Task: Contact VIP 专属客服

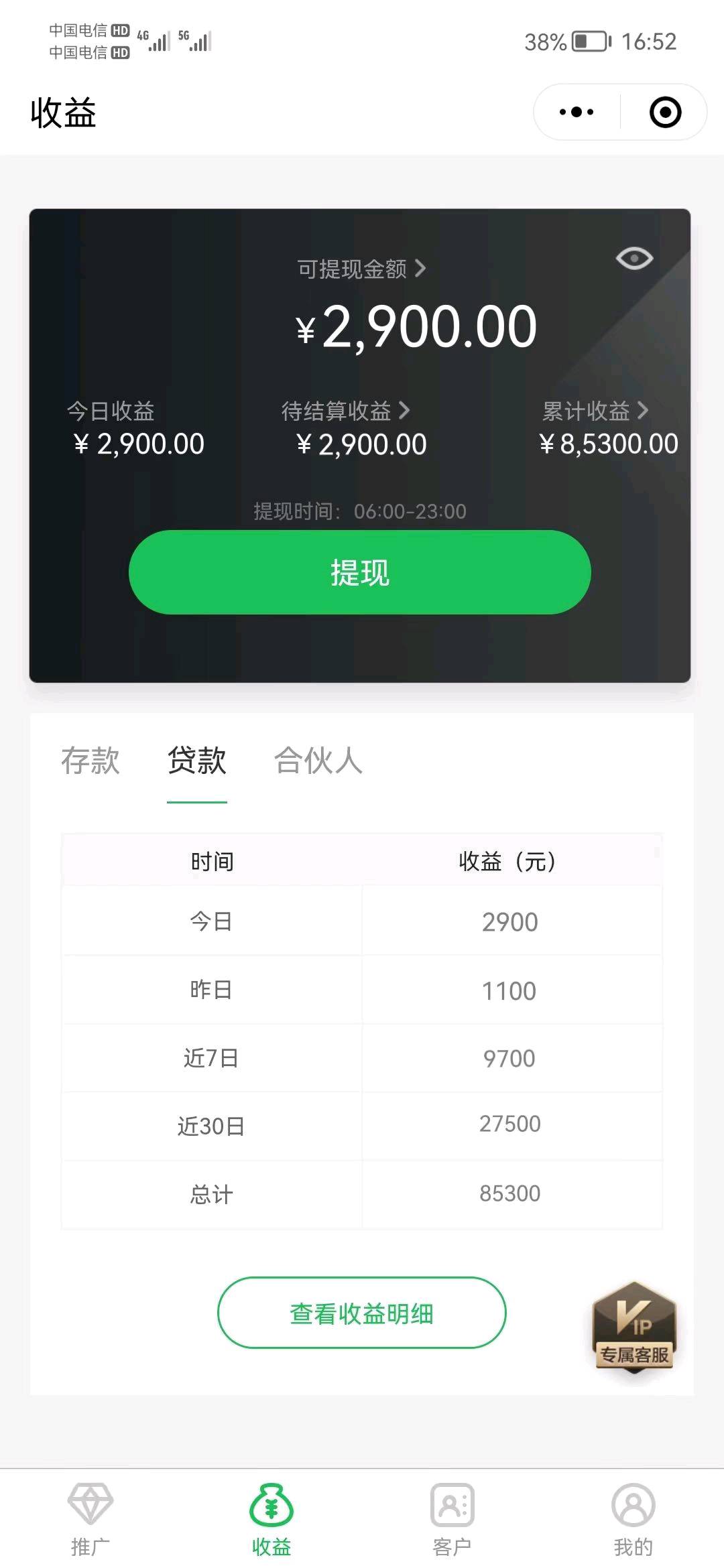Action: (x=634, y=1327)
